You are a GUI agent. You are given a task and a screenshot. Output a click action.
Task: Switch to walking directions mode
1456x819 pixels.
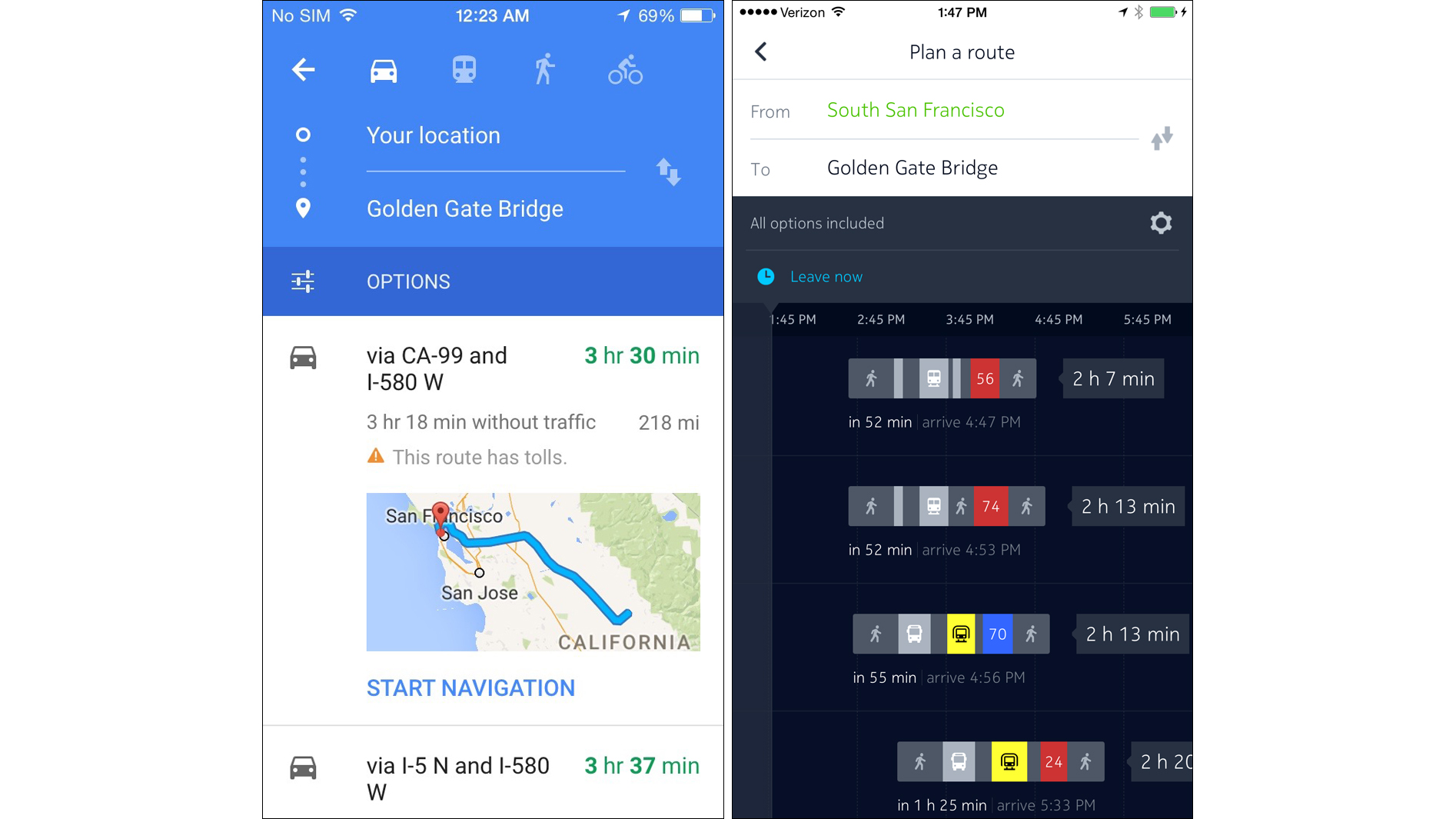(544, 70)
